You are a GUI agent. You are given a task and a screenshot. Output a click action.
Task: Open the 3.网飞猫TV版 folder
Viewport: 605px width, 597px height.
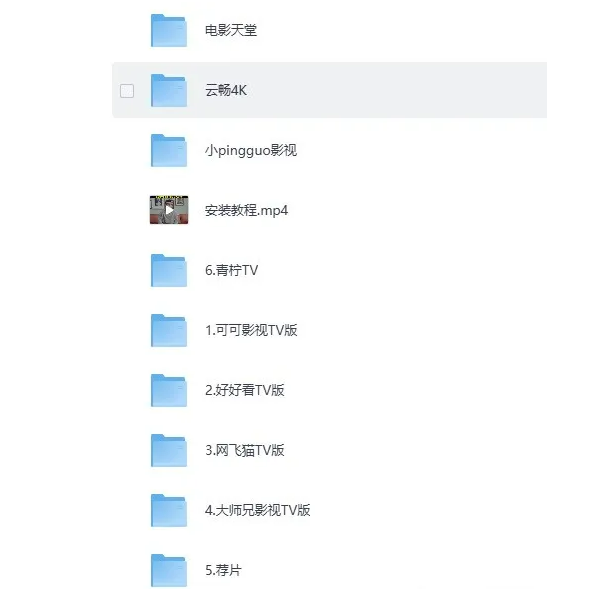point(244,450)
